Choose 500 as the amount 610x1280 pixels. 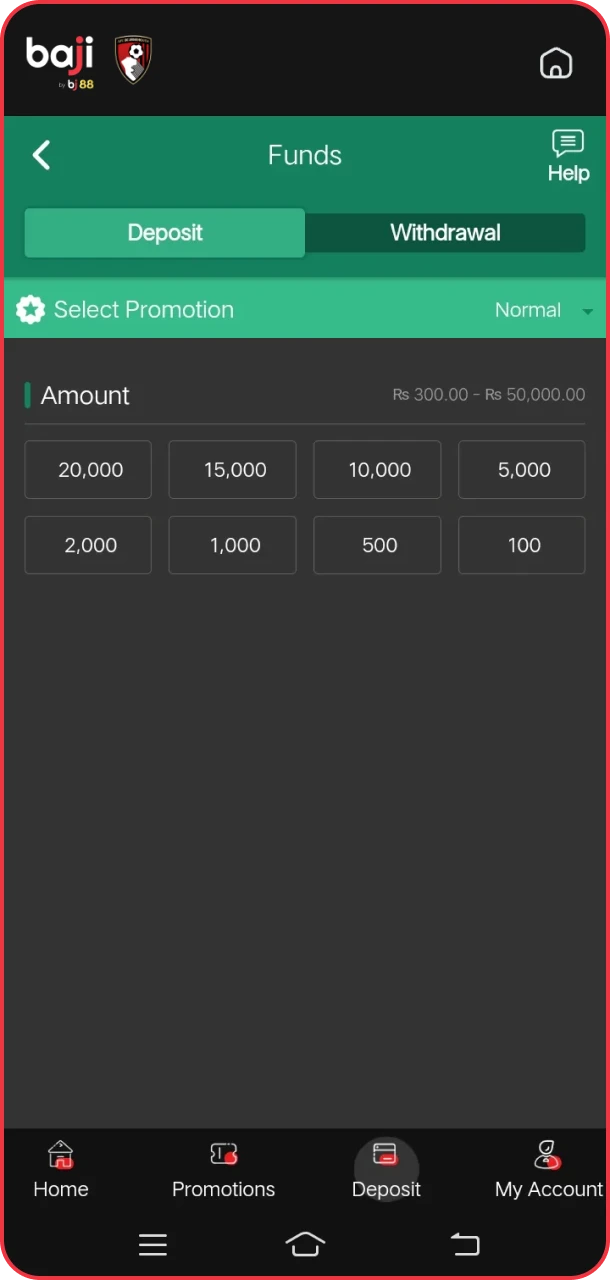378,545
